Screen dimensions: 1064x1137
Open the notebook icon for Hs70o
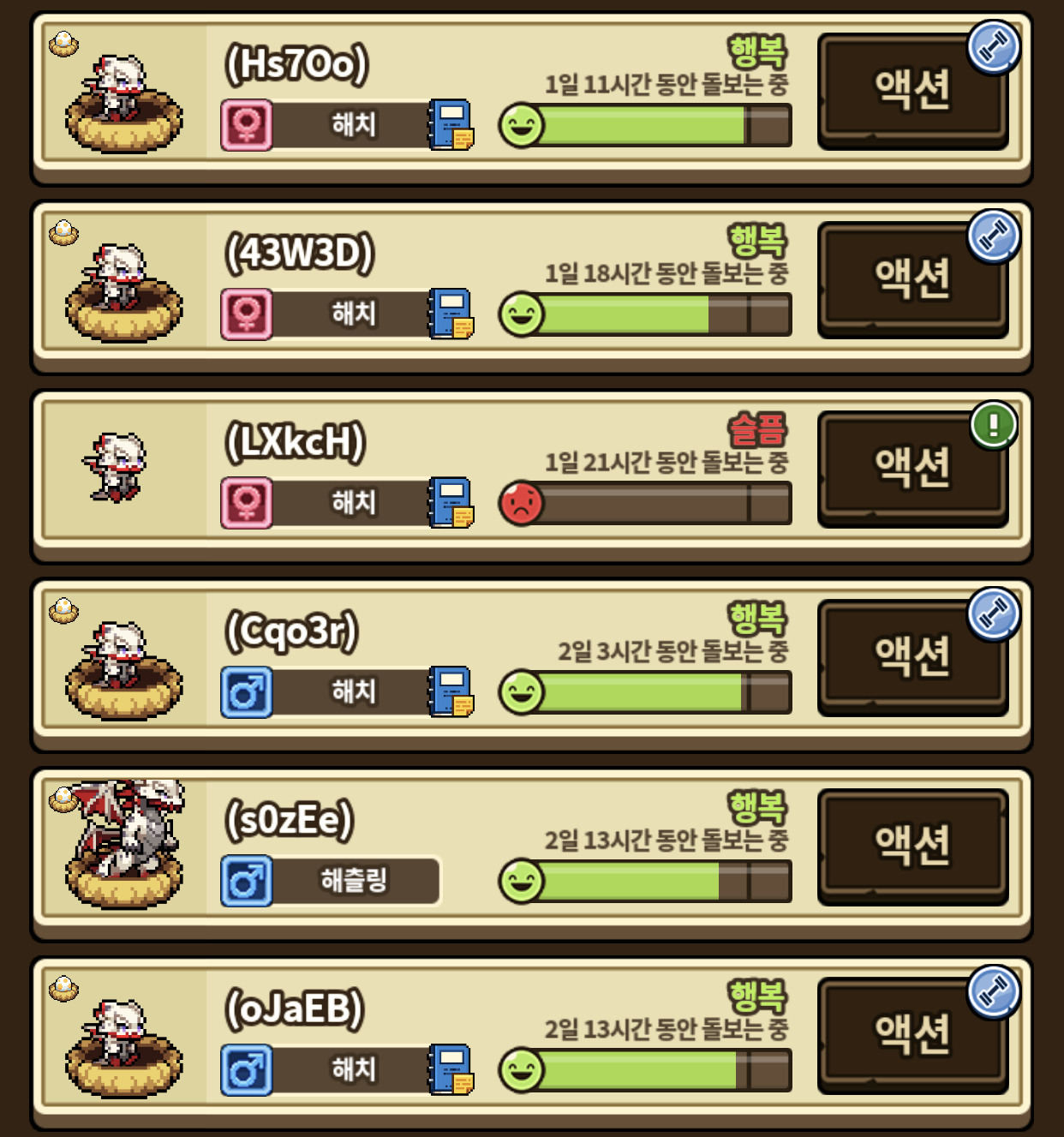coord(451,125)
